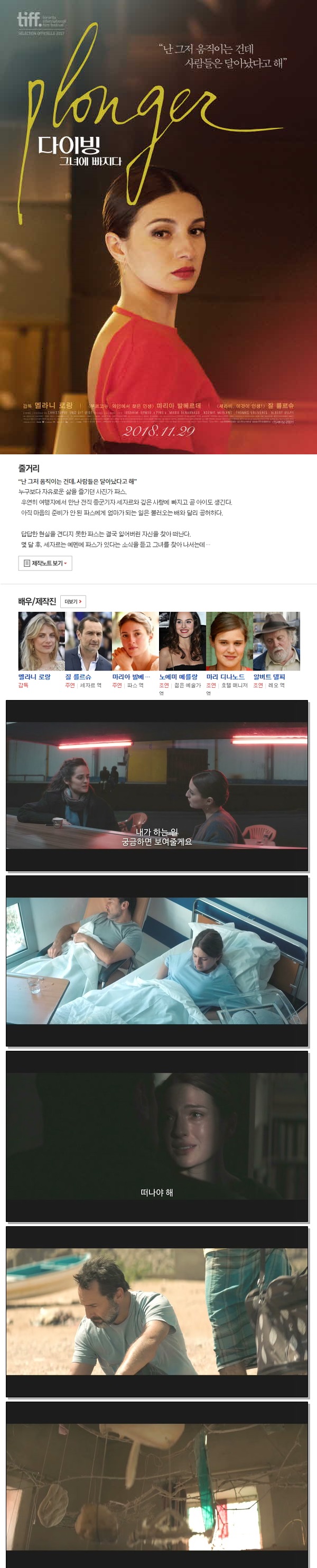317x1568 pixels.
Task: Open the still captioned 떠나야 해
Action: 157,1136
